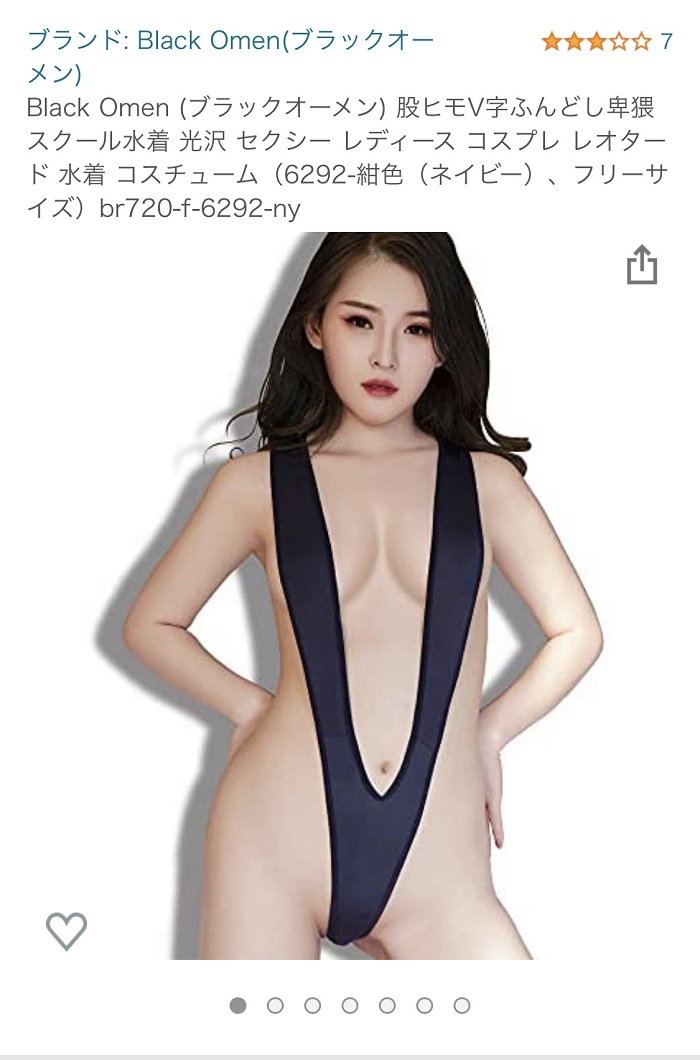Add the item to wish list heart
Viewport: 700px width, 1060px height.
(67, 931)
